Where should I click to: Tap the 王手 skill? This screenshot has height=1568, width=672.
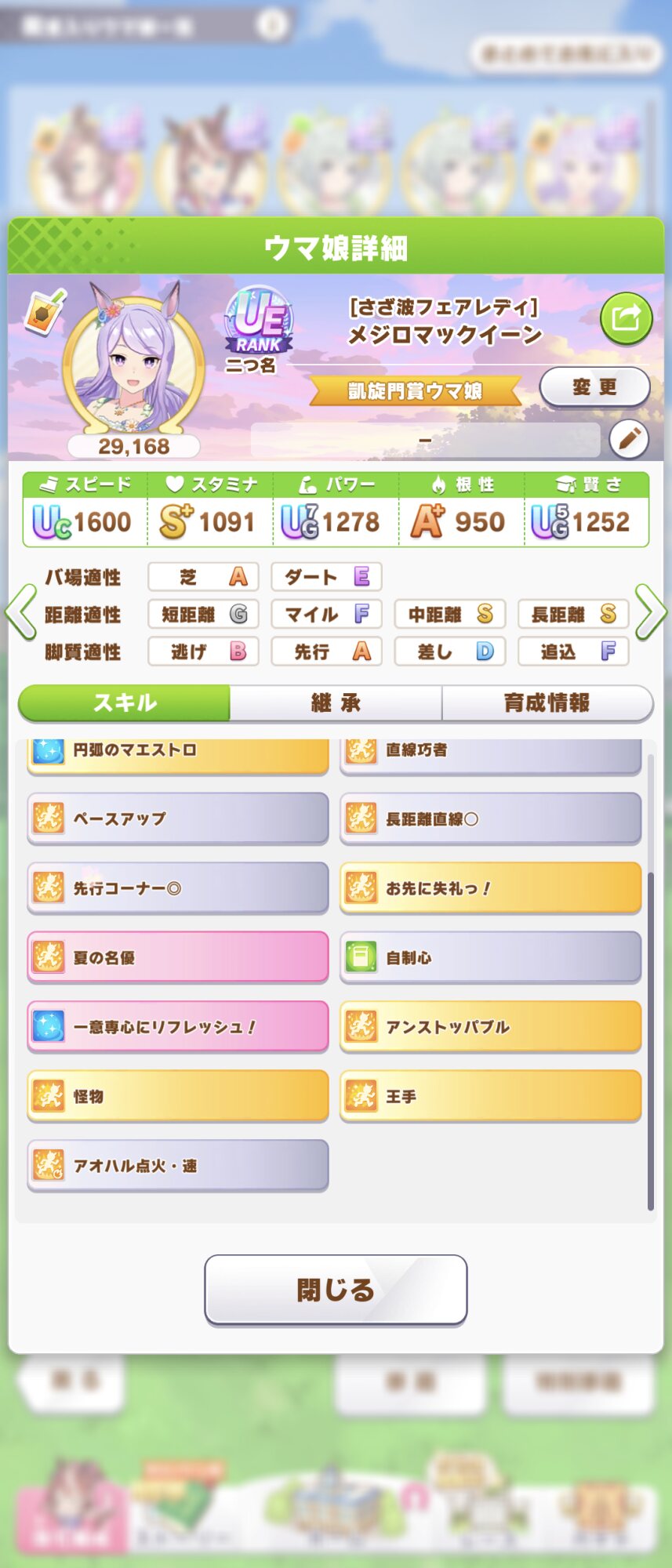[491, 1096]
